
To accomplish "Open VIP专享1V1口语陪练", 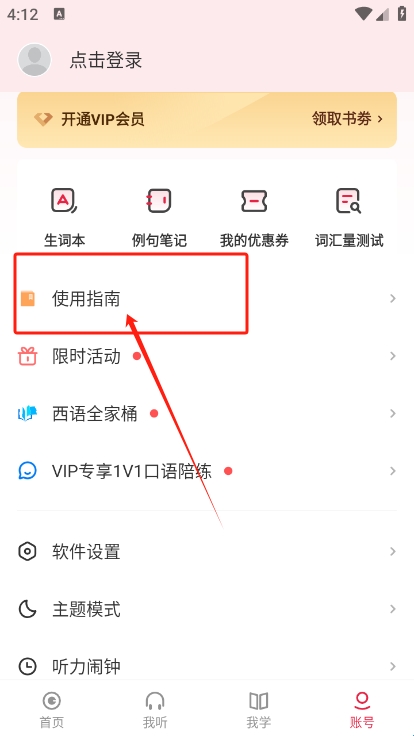I will 207,471.
